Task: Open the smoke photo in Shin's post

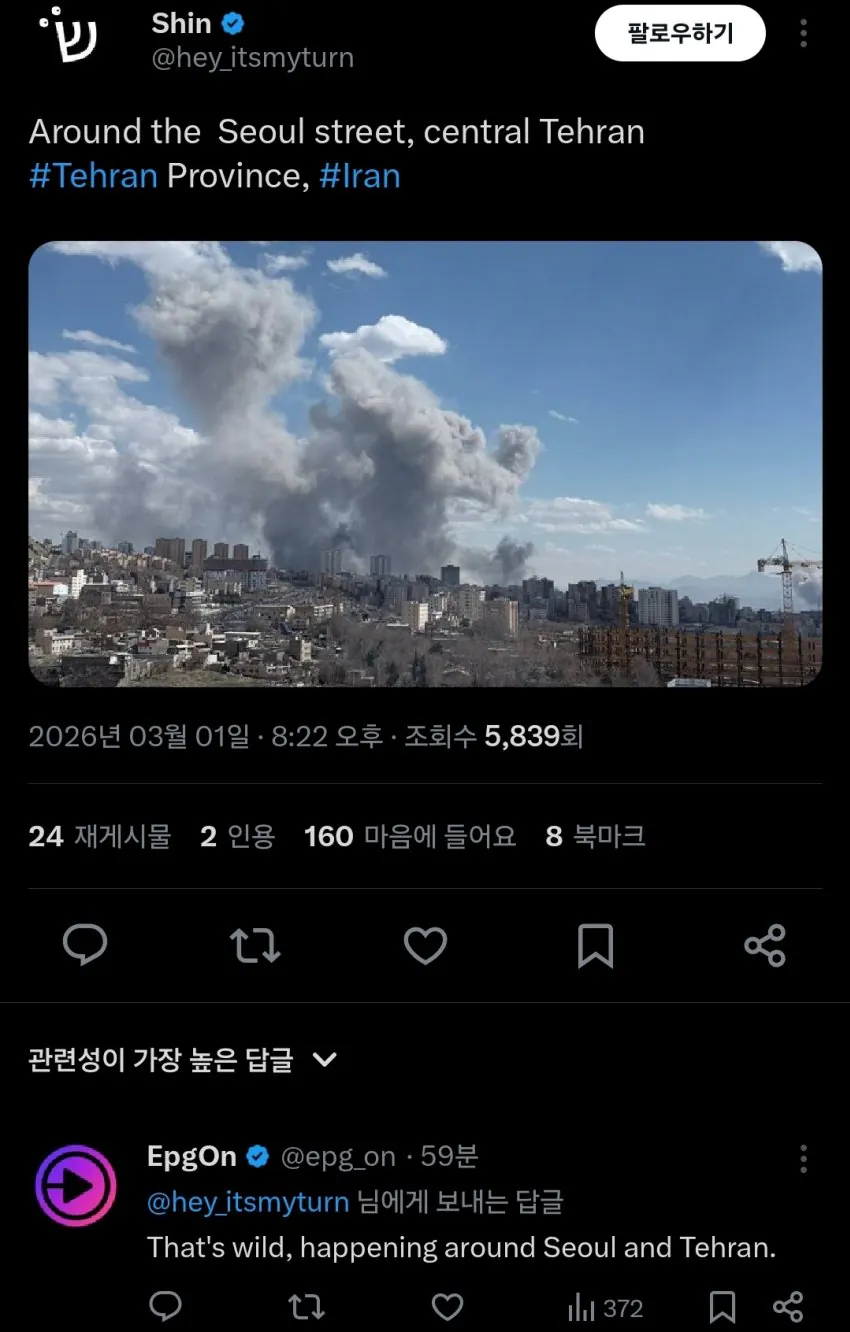Action: [x=425, y=463]
